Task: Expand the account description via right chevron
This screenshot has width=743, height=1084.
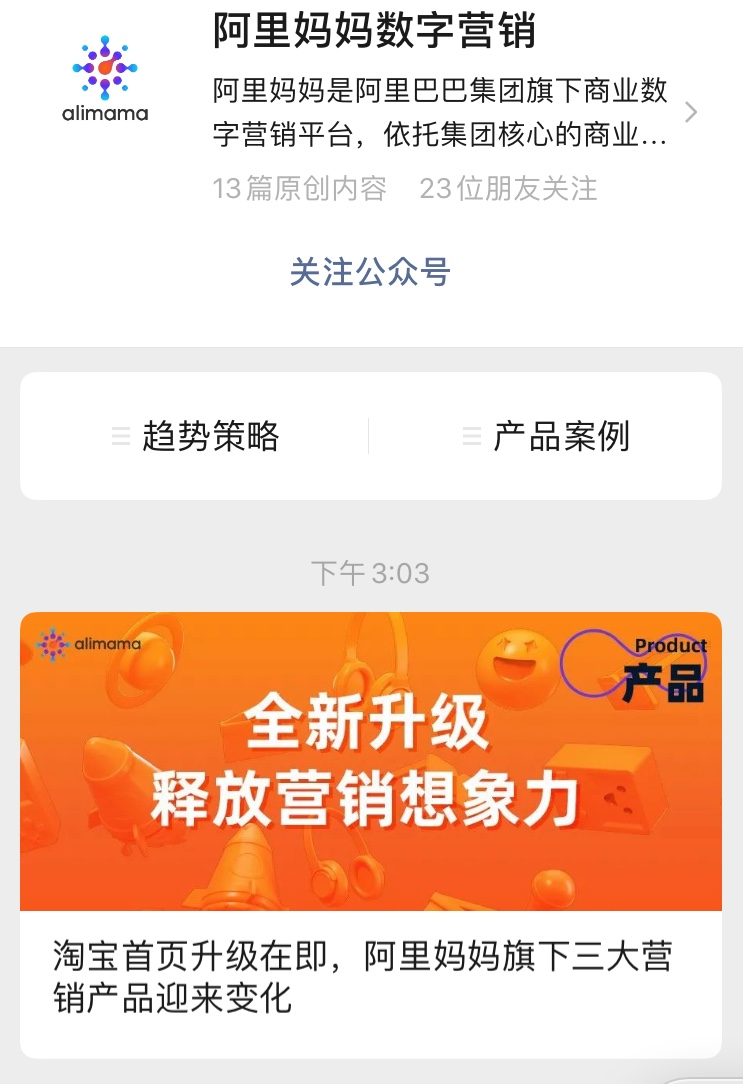Action: tap(689, 112)
